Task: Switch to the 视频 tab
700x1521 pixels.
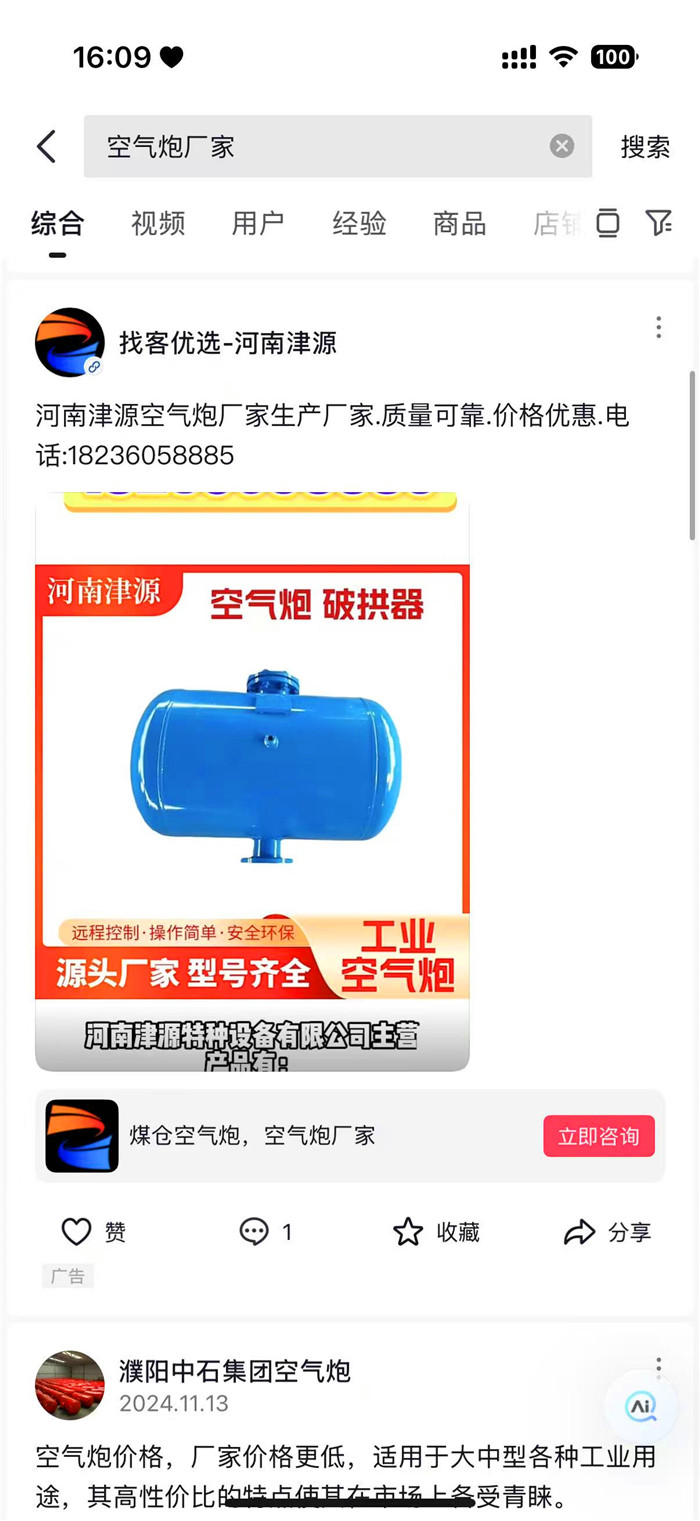Action: point(158,223)
